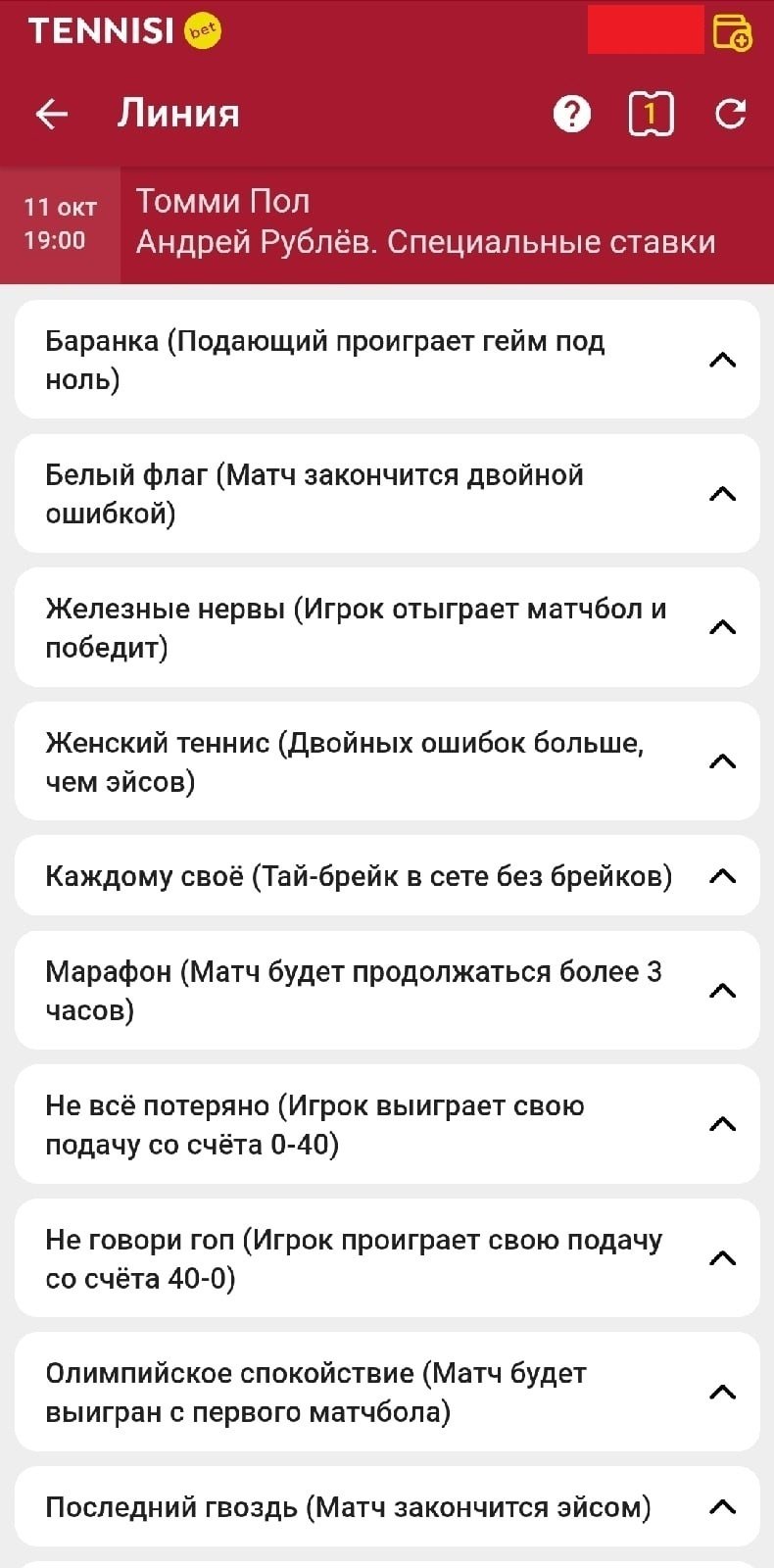
Task: Expand the Баранка bet section
Action: (x=722, y=360)
